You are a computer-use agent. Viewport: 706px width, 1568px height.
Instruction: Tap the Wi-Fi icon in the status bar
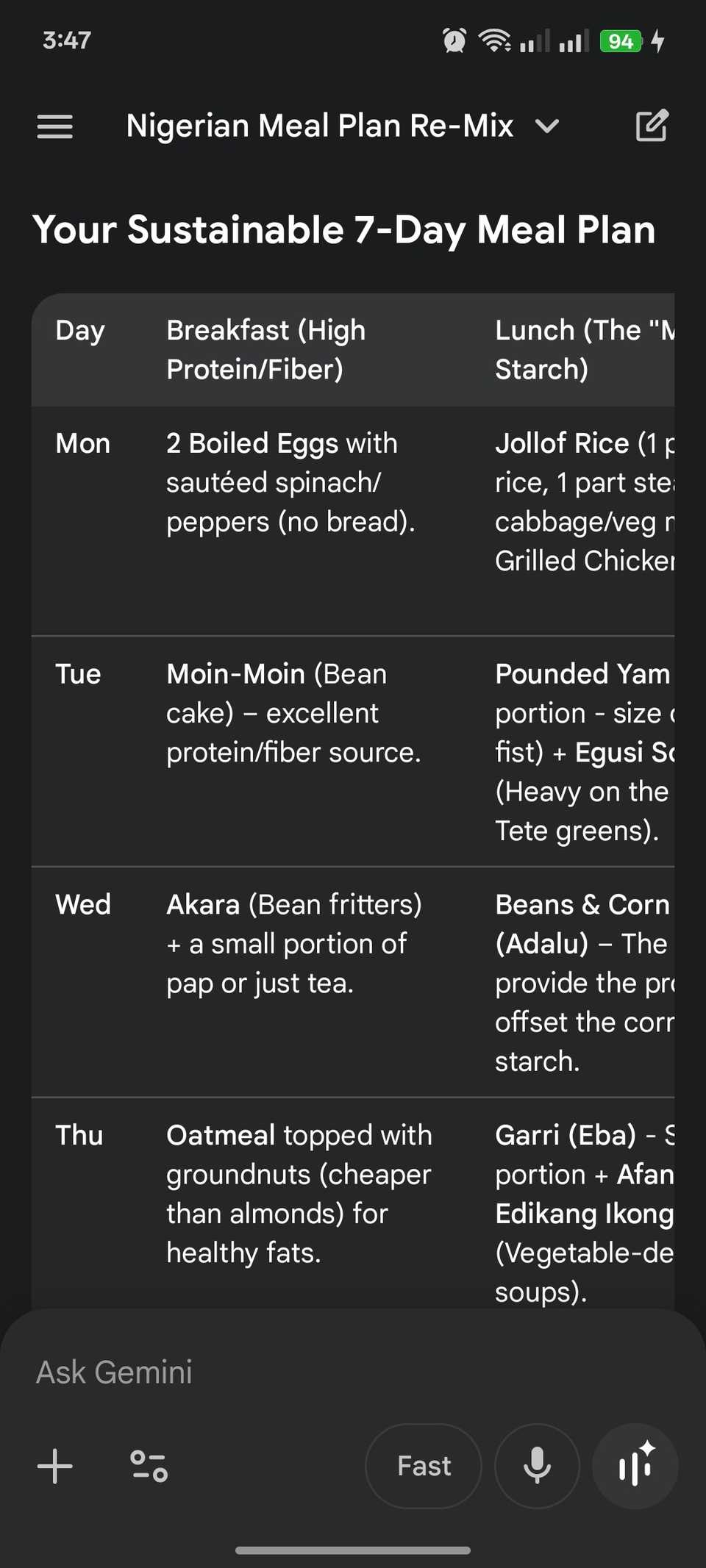pyautogui.click(x=493, y=40)
